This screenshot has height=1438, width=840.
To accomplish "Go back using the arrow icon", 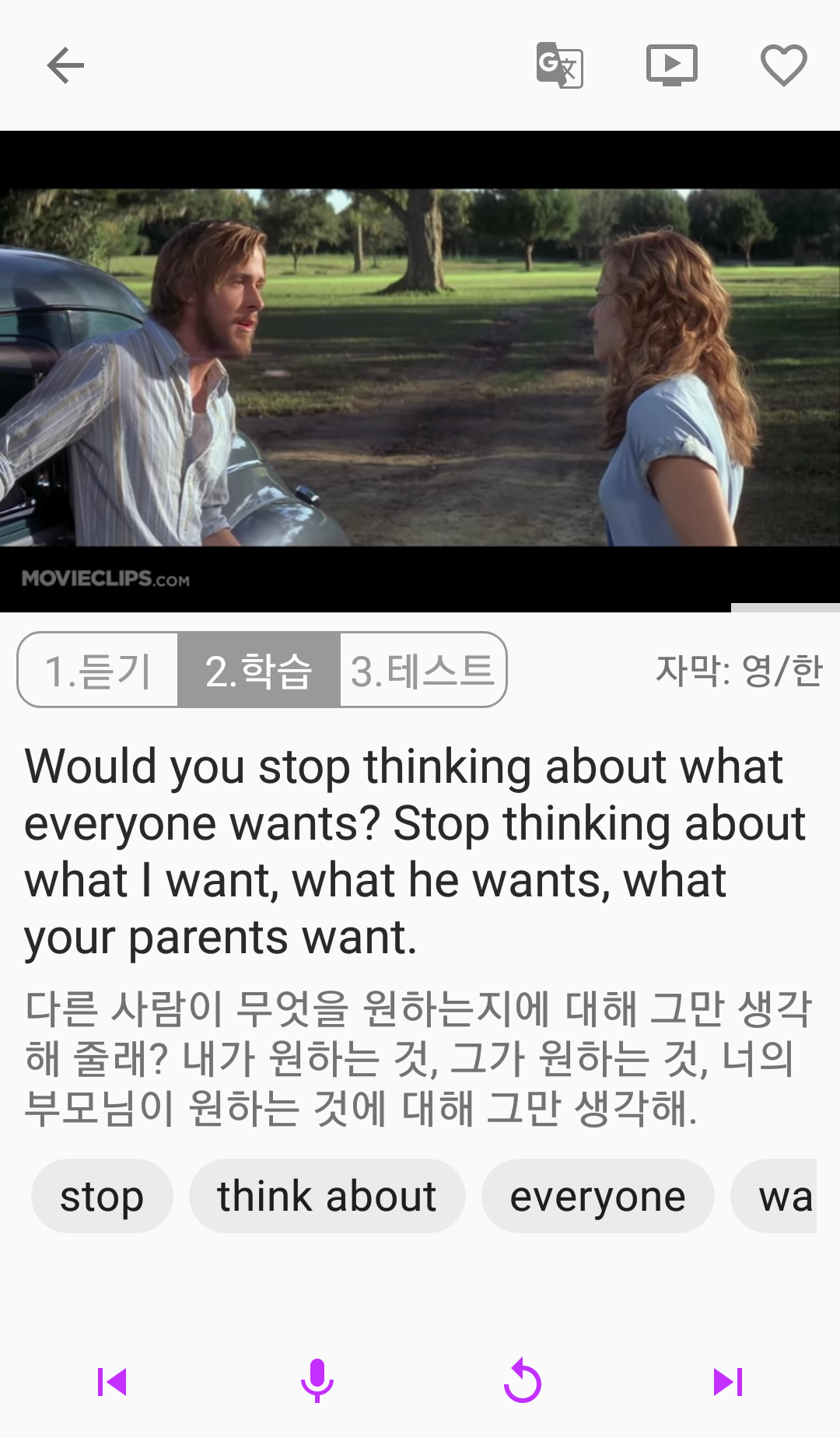I will (x=65, y=65).
